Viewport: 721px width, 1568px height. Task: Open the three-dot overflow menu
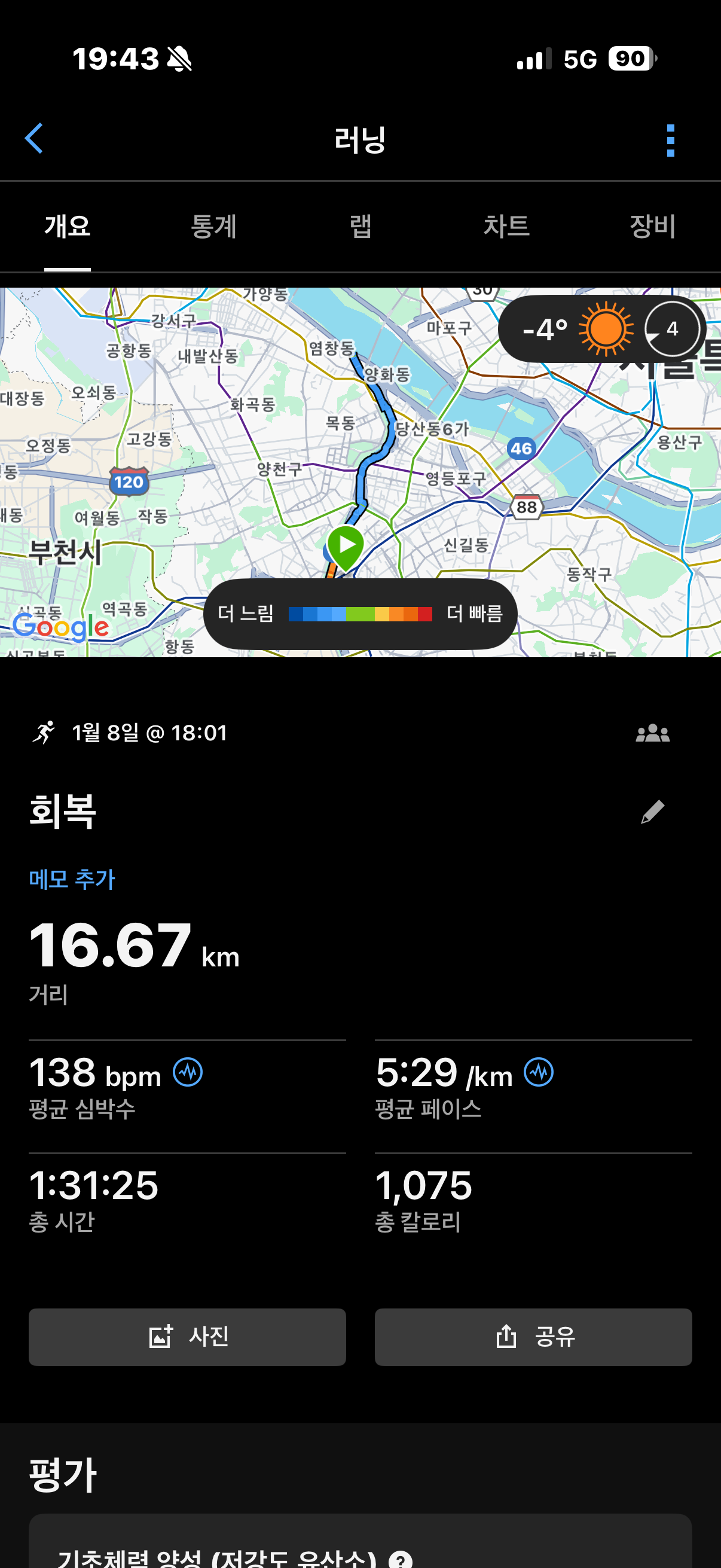tap(669, 139)
